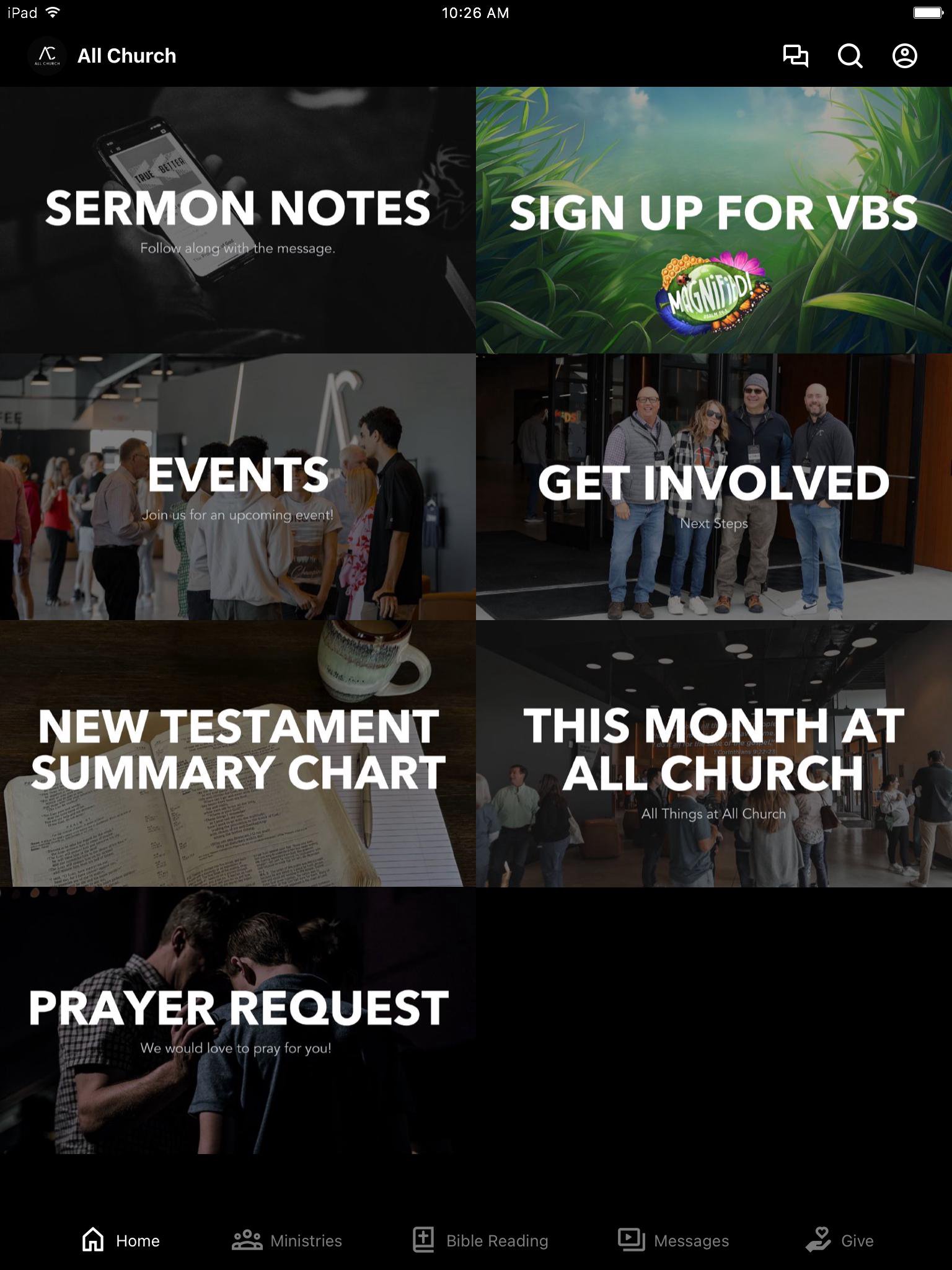The image size is (952, 1270).
Task: View This Month at All Church
Action: pos(714,753)
